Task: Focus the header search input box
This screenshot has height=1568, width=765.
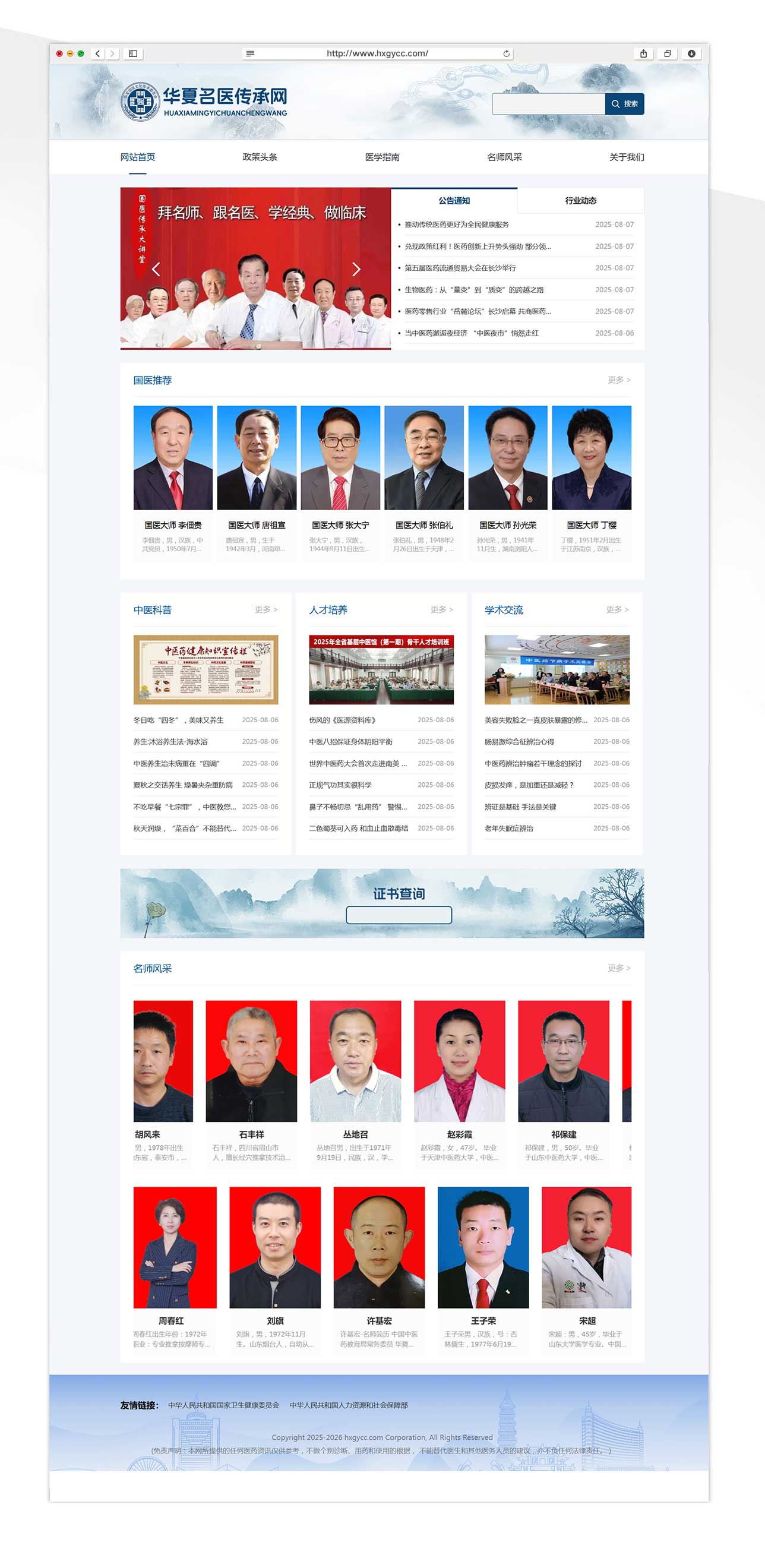Action: (x=548, y=104)
